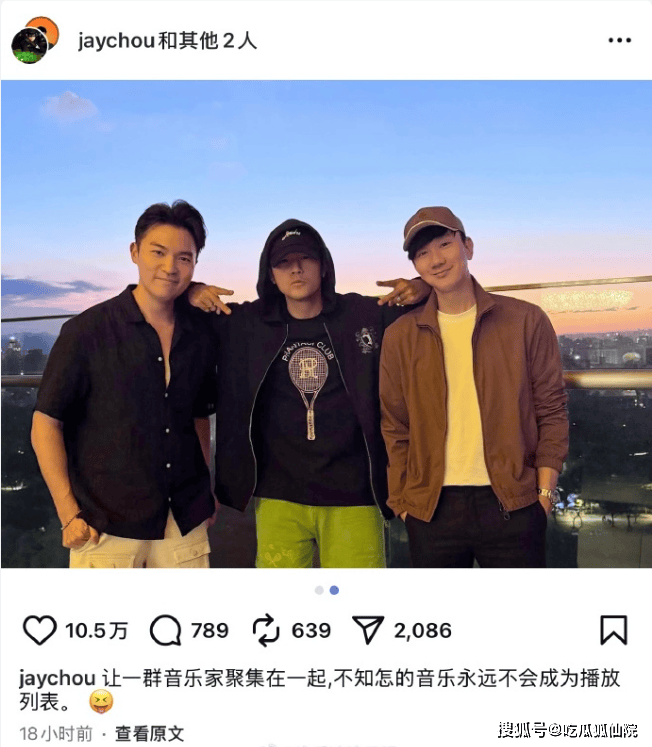
Task: Open the post photo full screen
Action: pos(326,324)
